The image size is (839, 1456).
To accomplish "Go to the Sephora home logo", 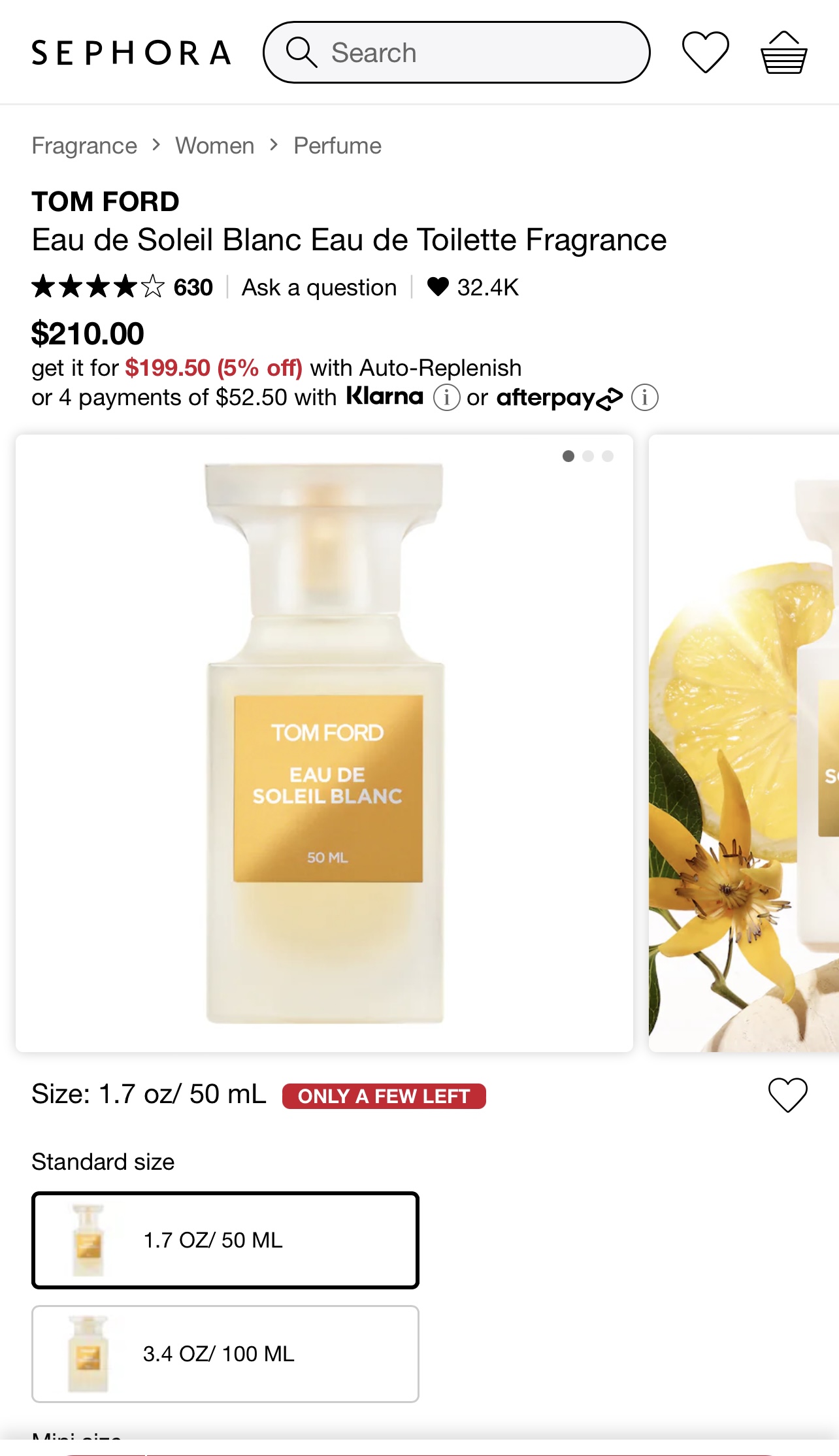I will pyautogui.click(x=131, y=53).
